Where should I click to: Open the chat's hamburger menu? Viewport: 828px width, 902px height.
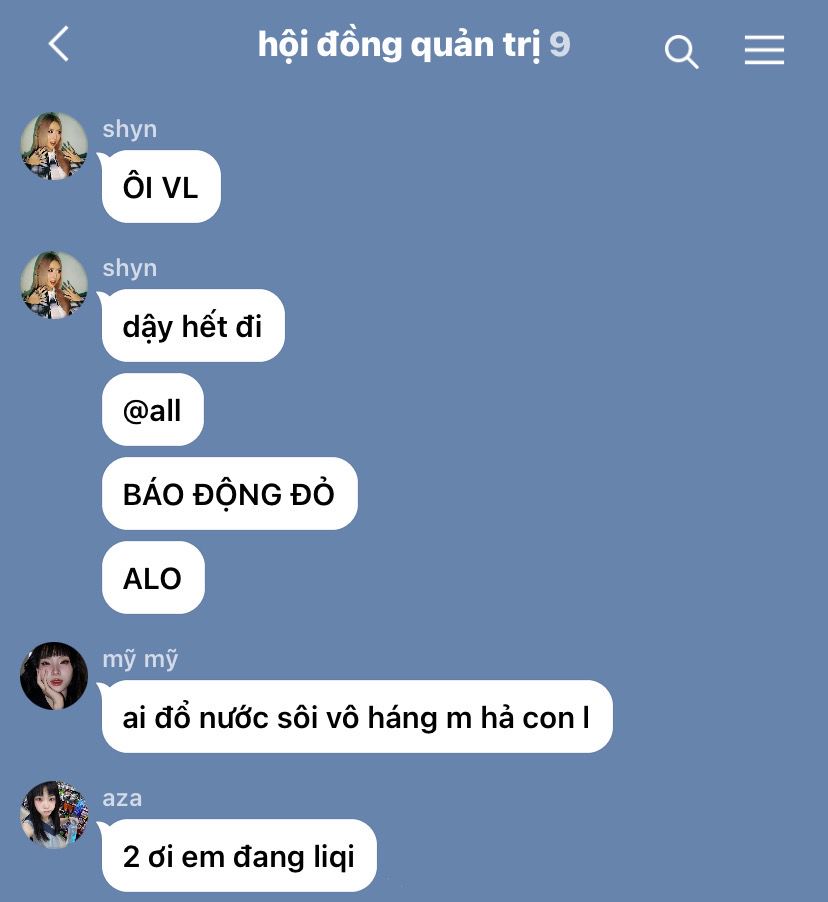[x=764, y=49]
